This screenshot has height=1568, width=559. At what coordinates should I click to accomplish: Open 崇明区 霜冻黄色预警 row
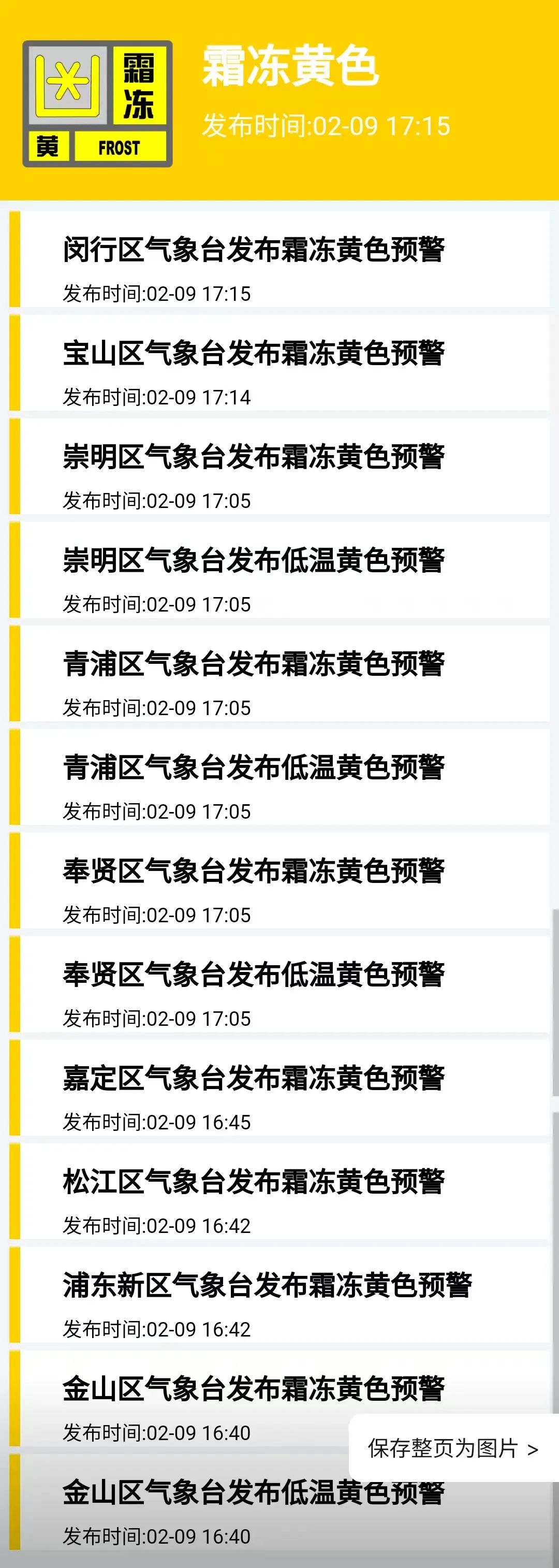point(254,458)
